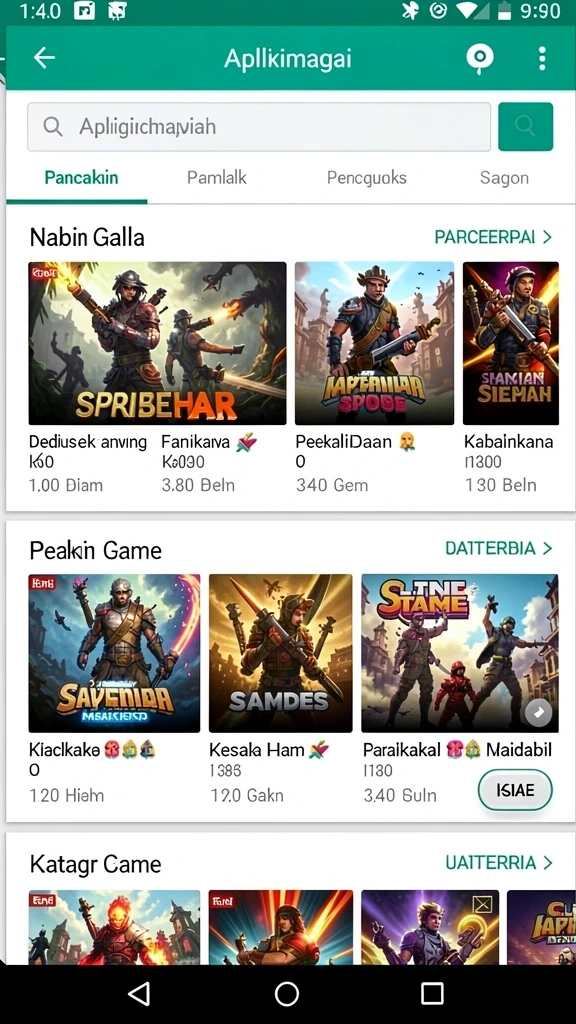The height and width of the screenshot is (1024, 576).
Task: Switch to the Pencguoks tab
Action: click(x=366, y=178)
